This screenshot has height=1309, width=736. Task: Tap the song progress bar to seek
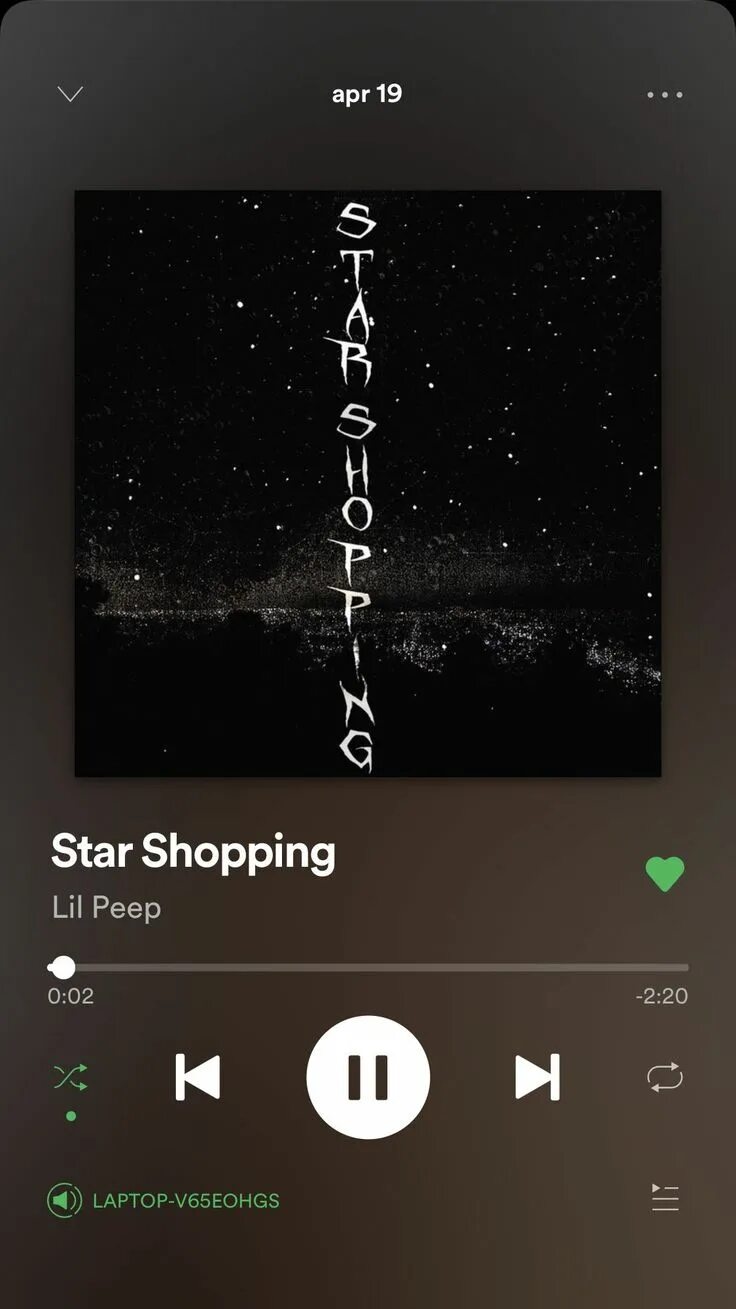(x=368, y=968)
